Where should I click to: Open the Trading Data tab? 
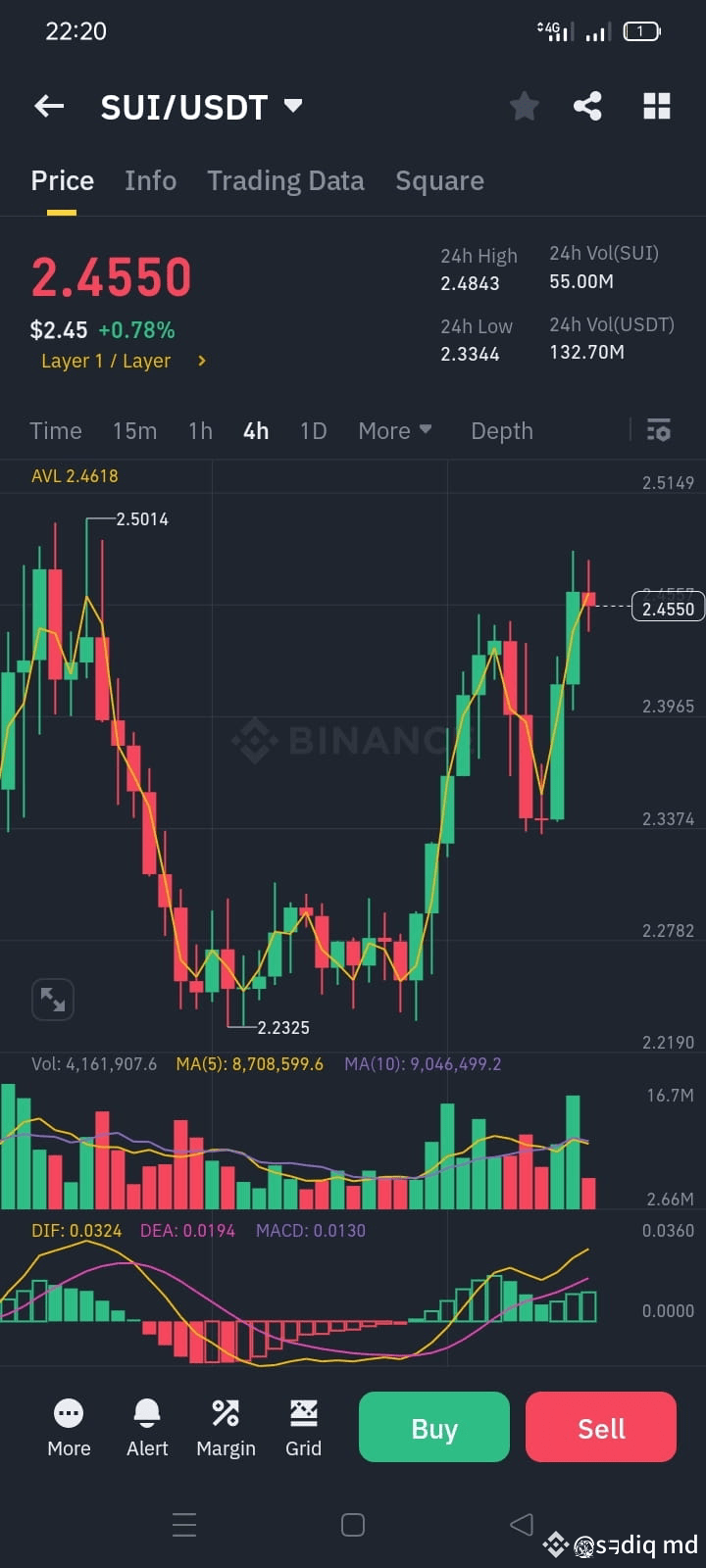pyautogui.click(x=285, y=180)
